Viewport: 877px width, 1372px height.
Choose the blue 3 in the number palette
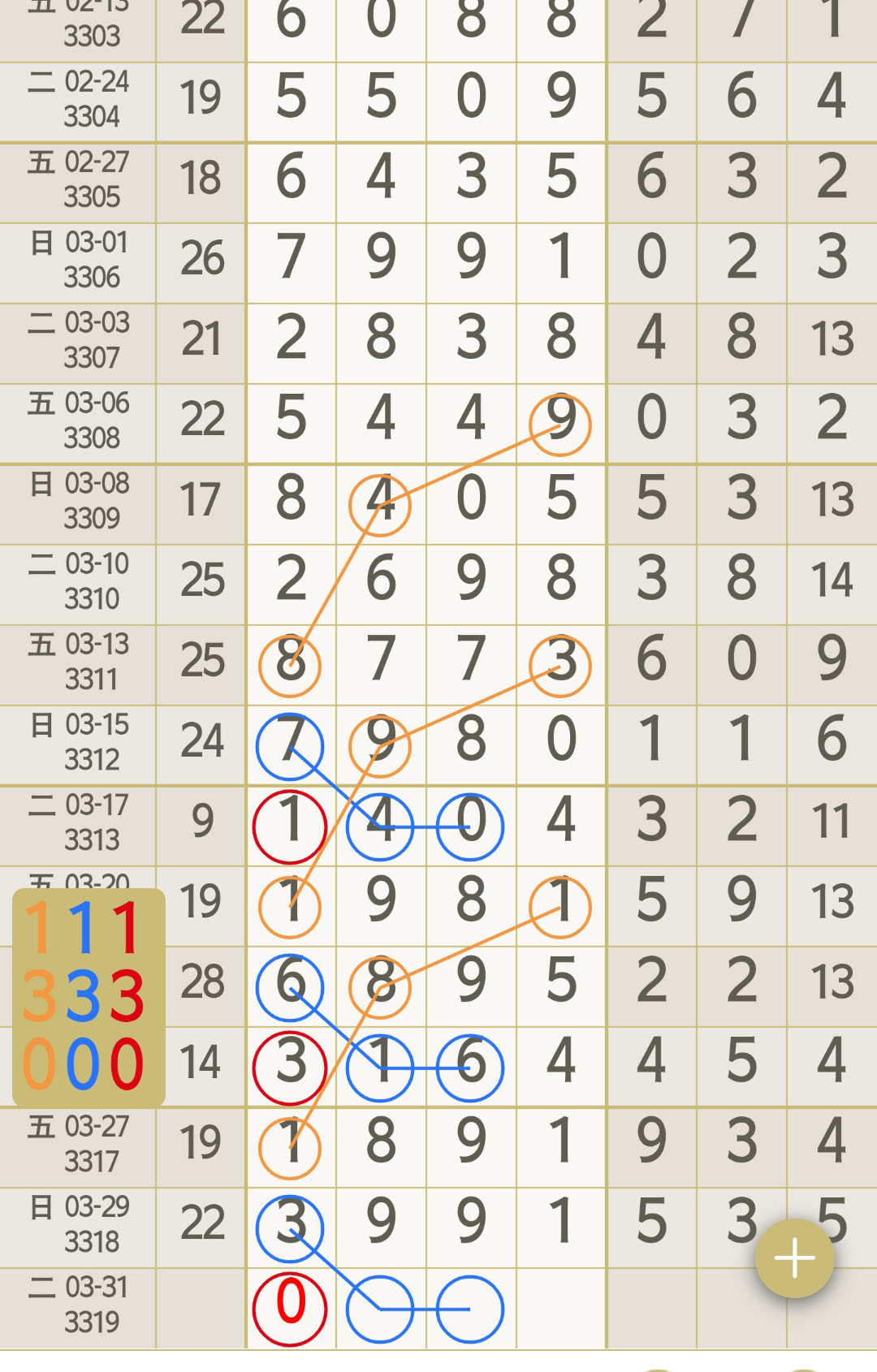click(84, 996)
